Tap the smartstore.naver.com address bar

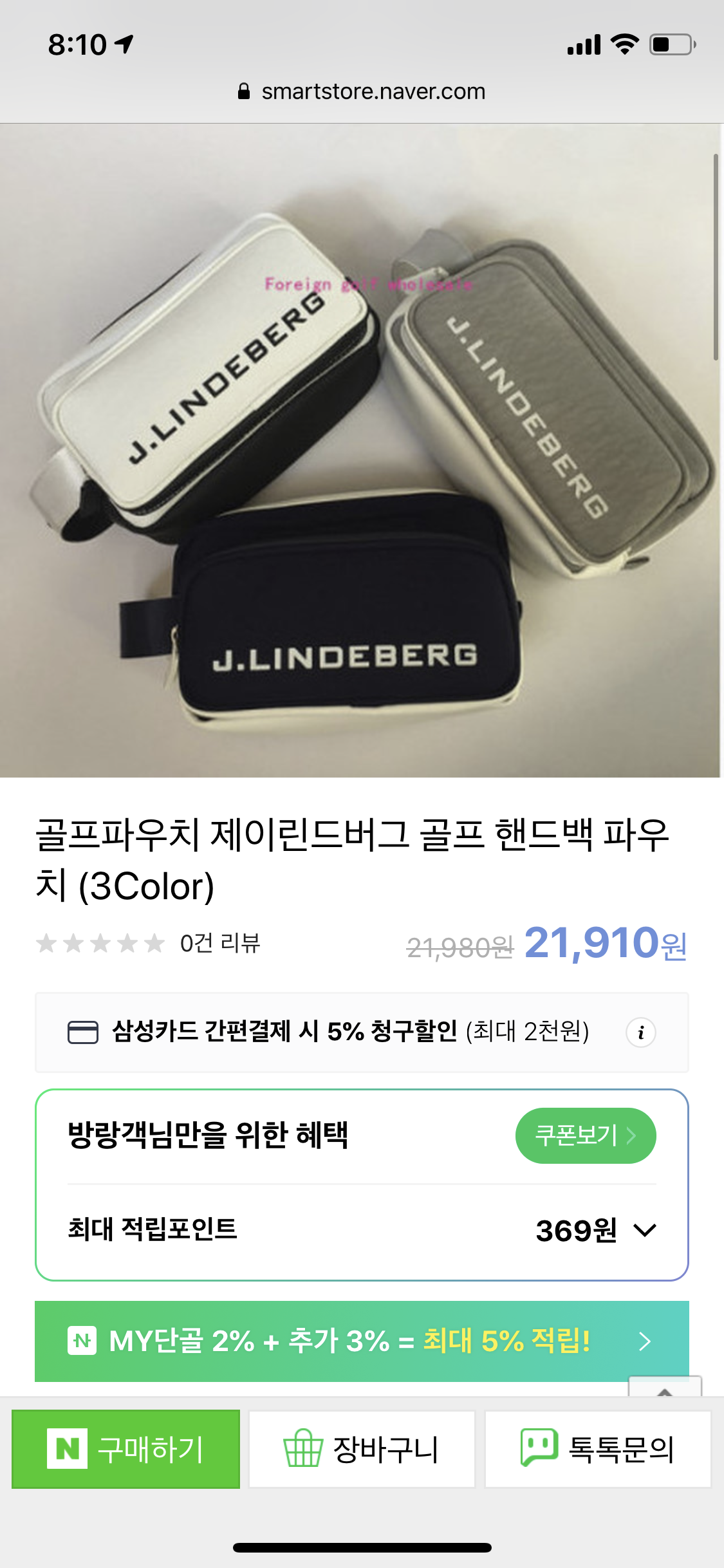[362, 91]
